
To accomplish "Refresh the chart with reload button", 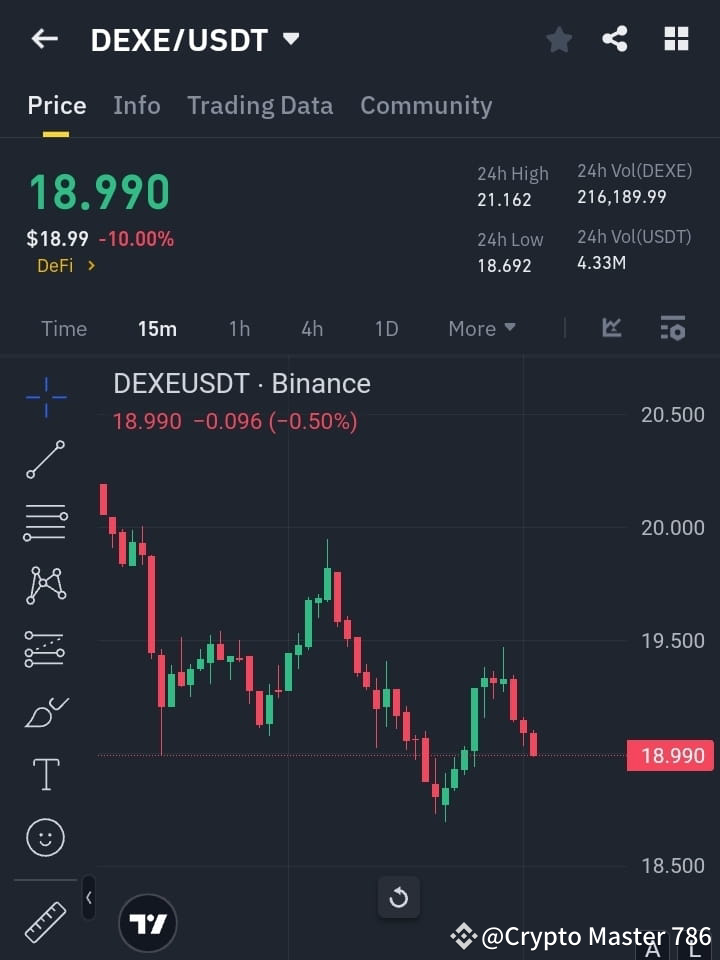I will pyautogui.click(x=399, y=898).
